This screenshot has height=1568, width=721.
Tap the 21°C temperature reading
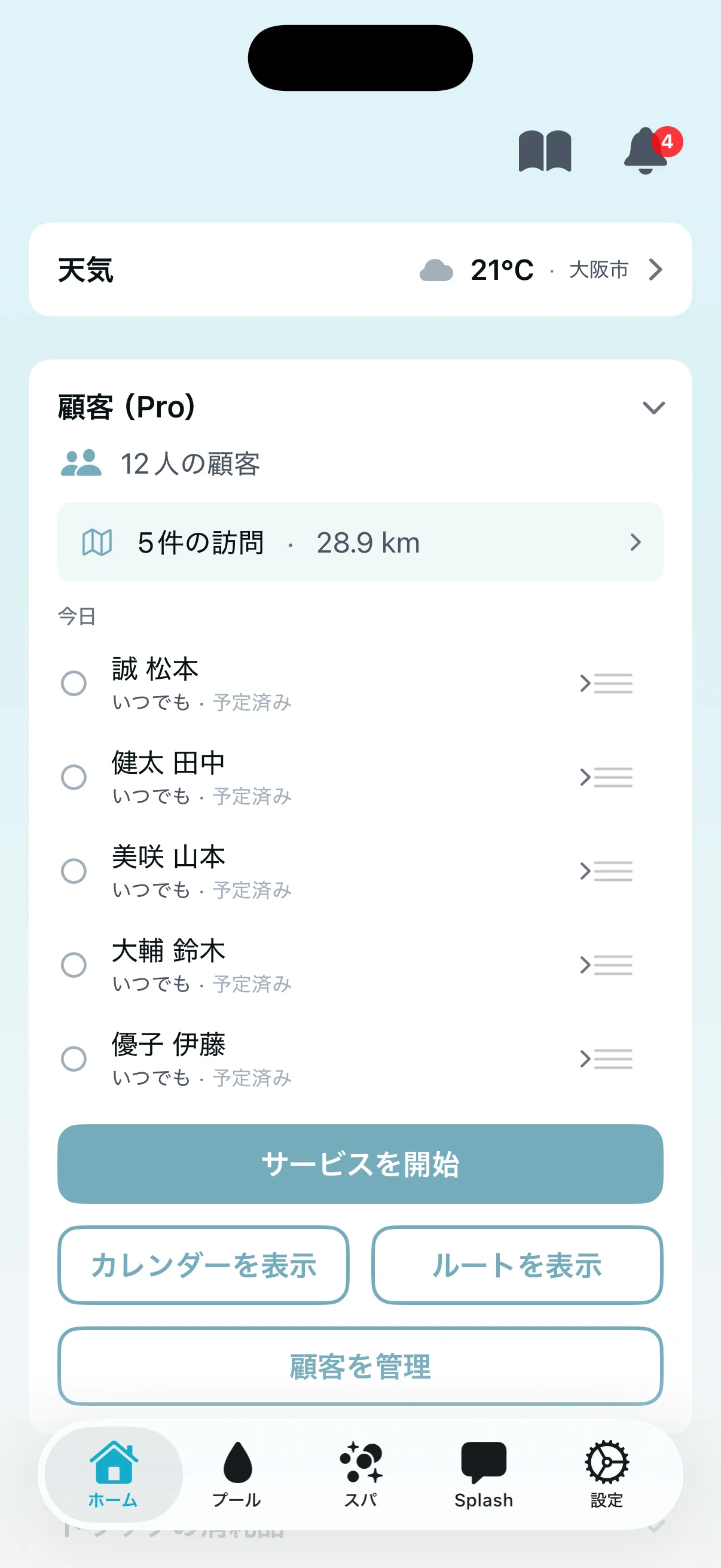pos(502,270)
